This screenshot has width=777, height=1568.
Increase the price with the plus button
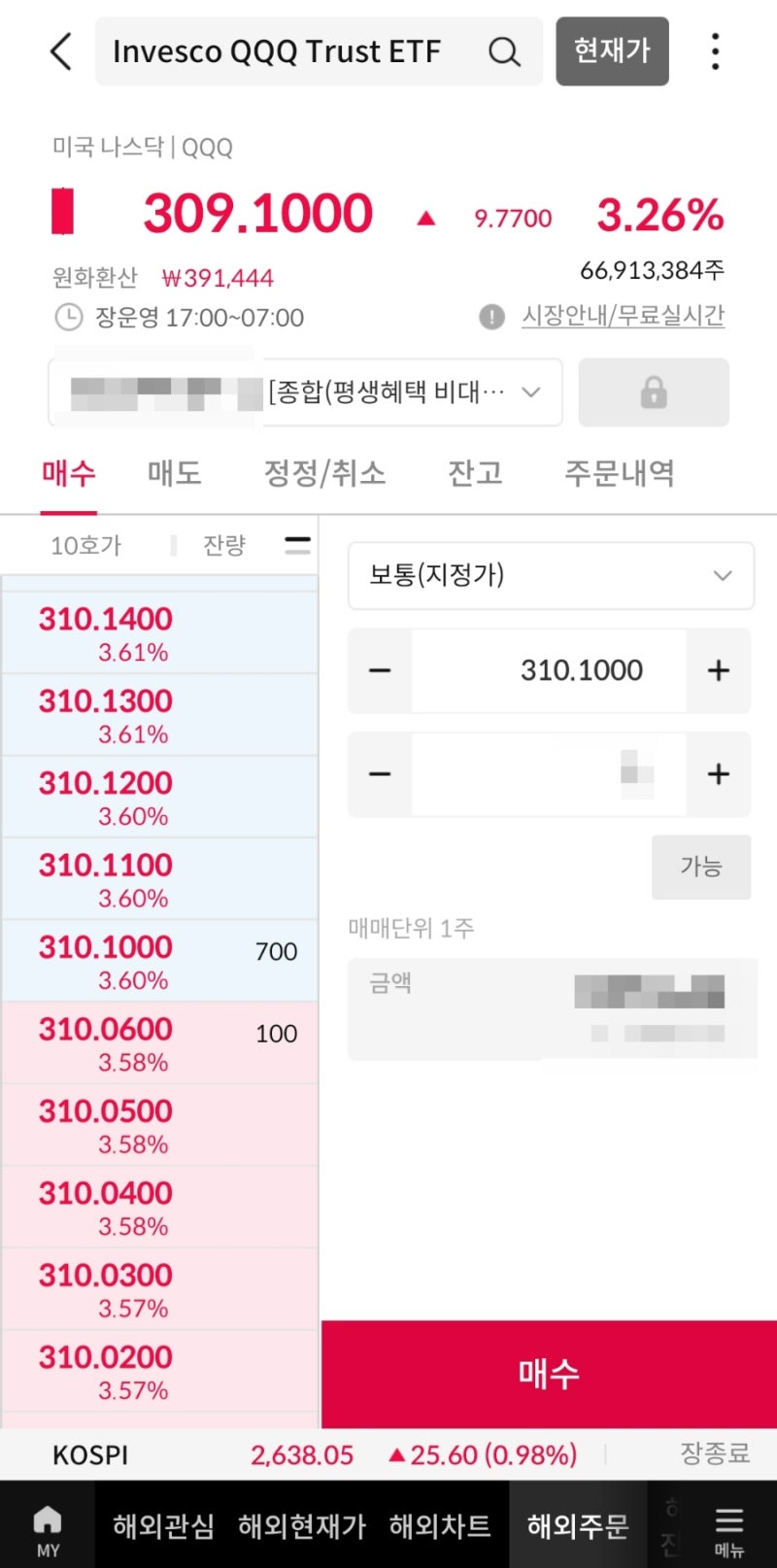[718, 670]
